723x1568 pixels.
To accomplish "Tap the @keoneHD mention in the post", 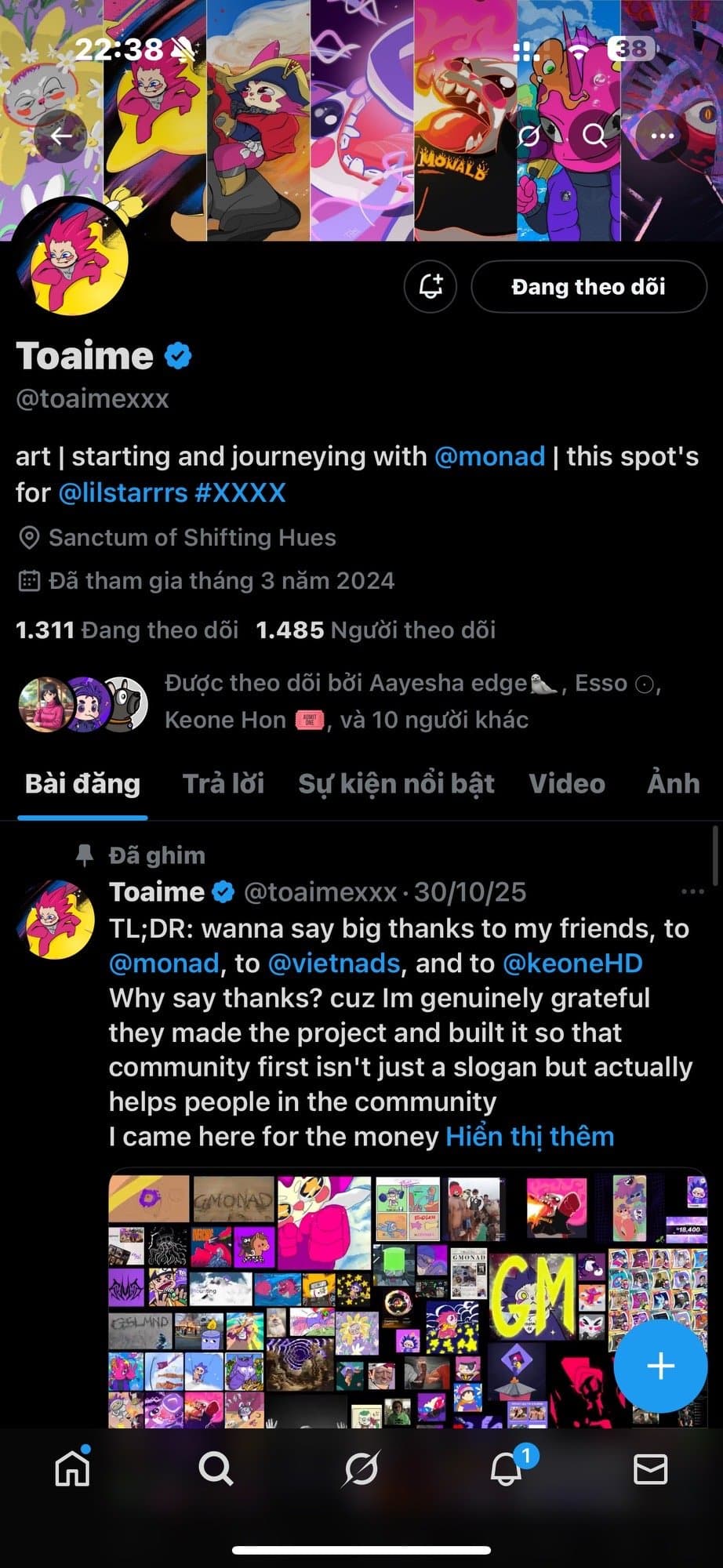I will click(x=573, y=963).
